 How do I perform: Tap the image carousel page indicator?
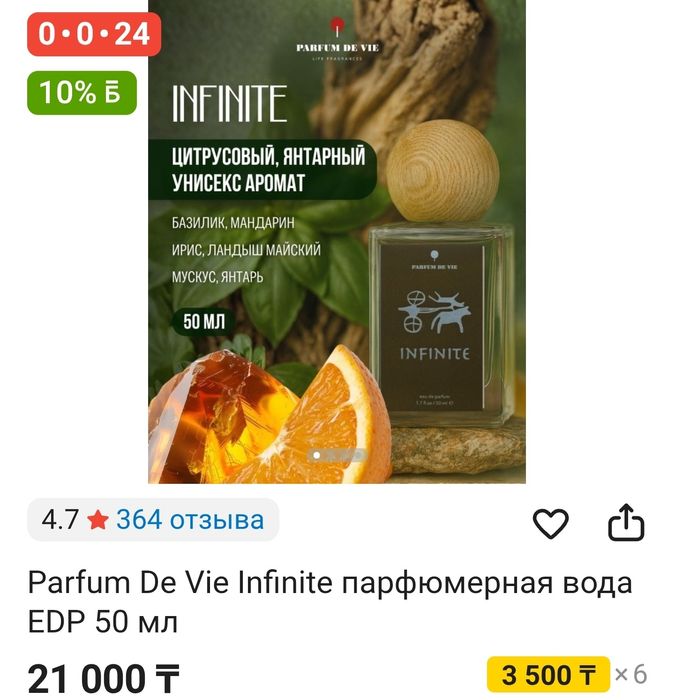pos(336,456)
